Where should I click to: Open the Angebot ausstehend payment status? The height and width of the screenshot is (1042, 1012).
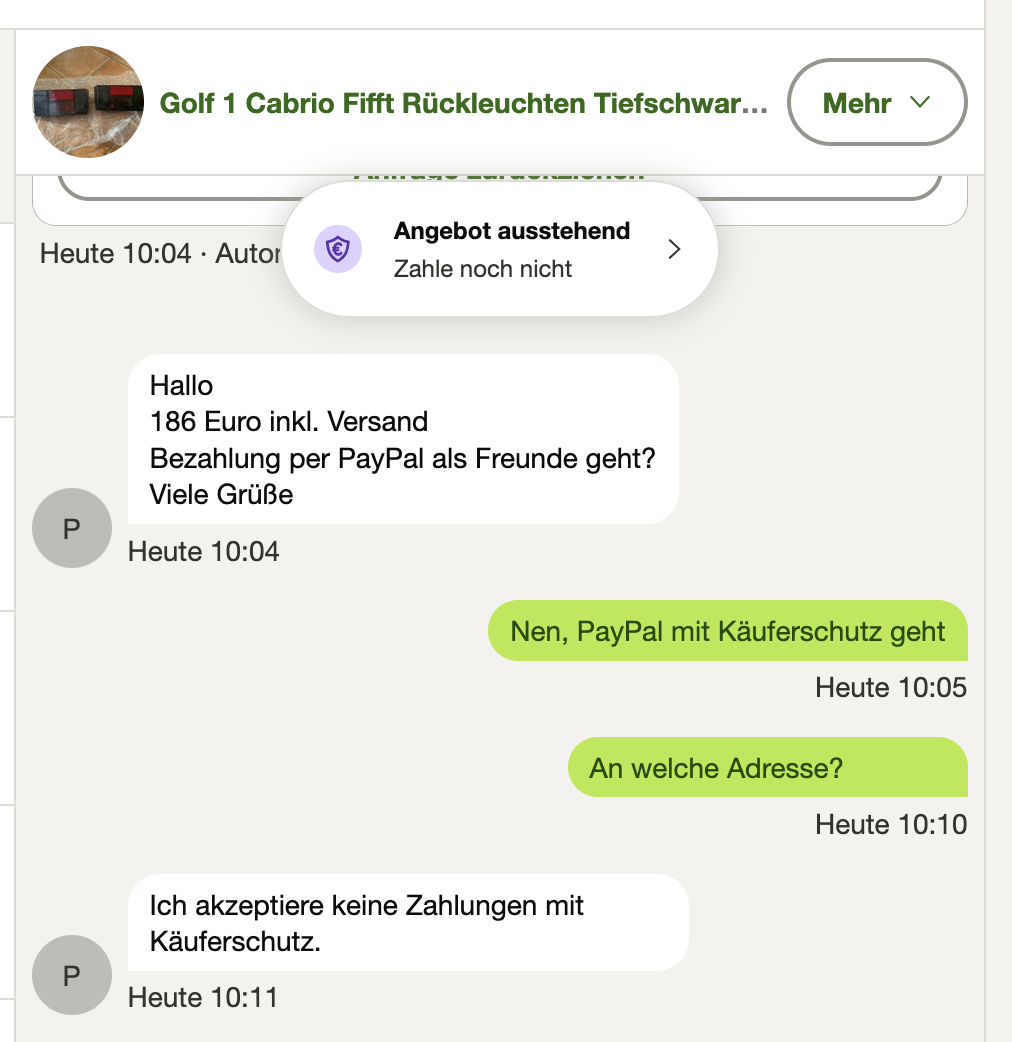point(499,249)
